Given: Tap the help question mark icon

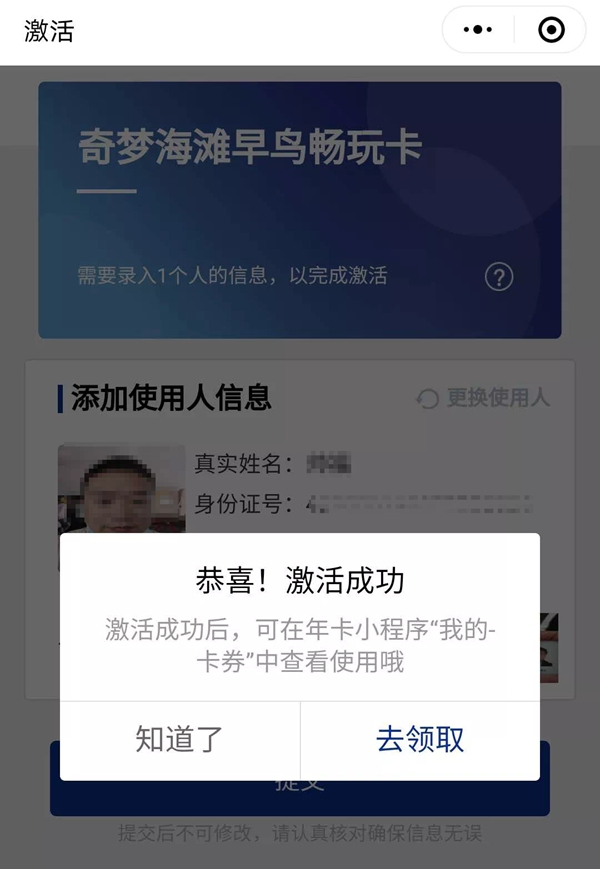Looking at the screenshot, I should (499, 277).
